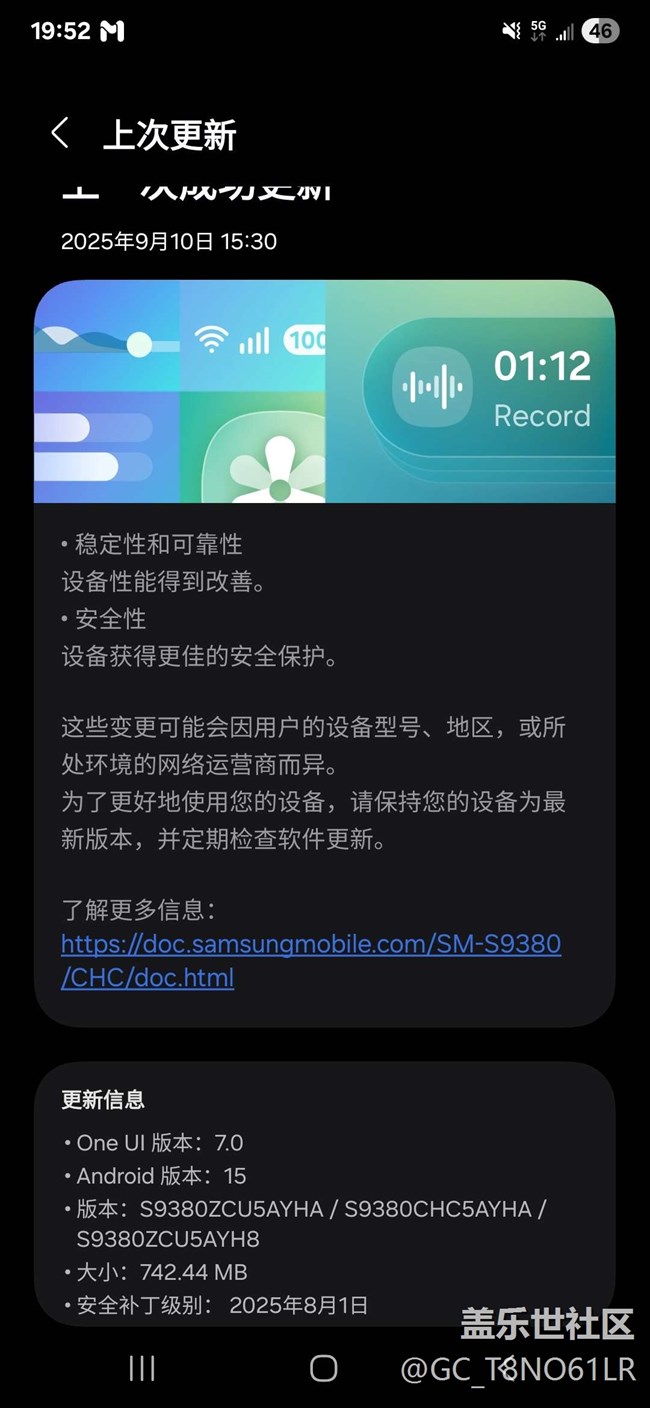Tap the home button in navigation bar

tap(323, 1368)
